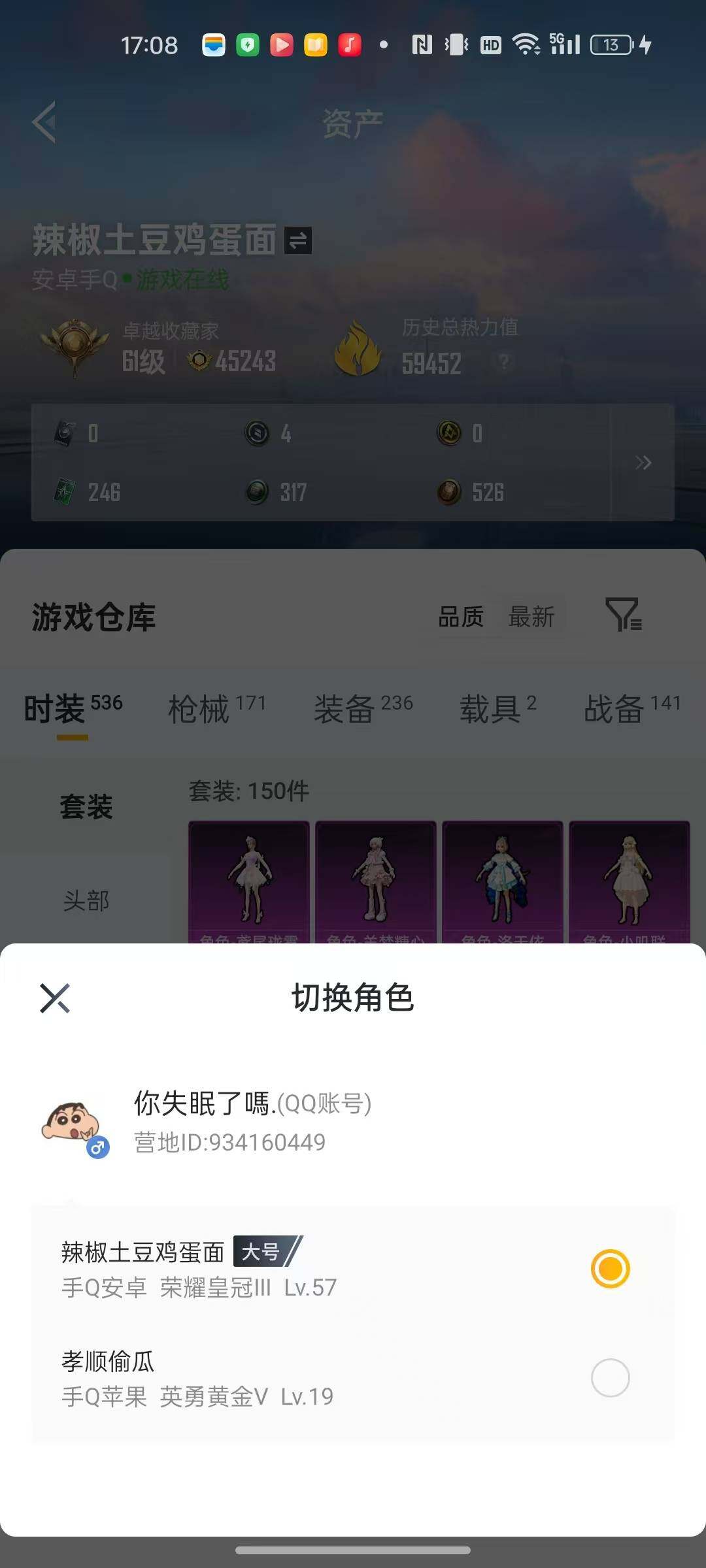Open the 角色-洛天依 outfit thumbnail
Image resolution: width=706 pixels, height=1568 pixels.
[502, 881]
